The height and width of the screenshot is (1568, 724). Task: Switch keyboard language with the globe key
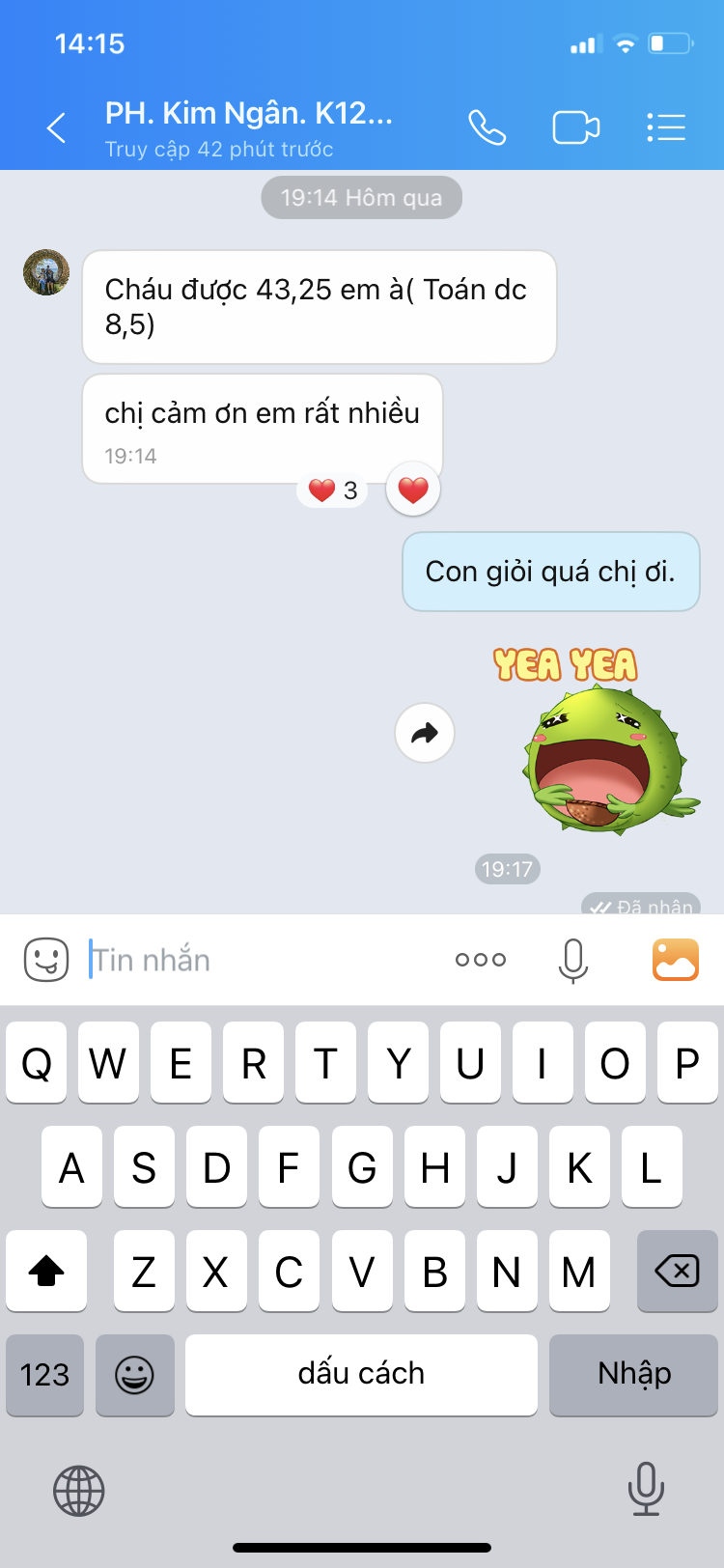point(79,1491)
